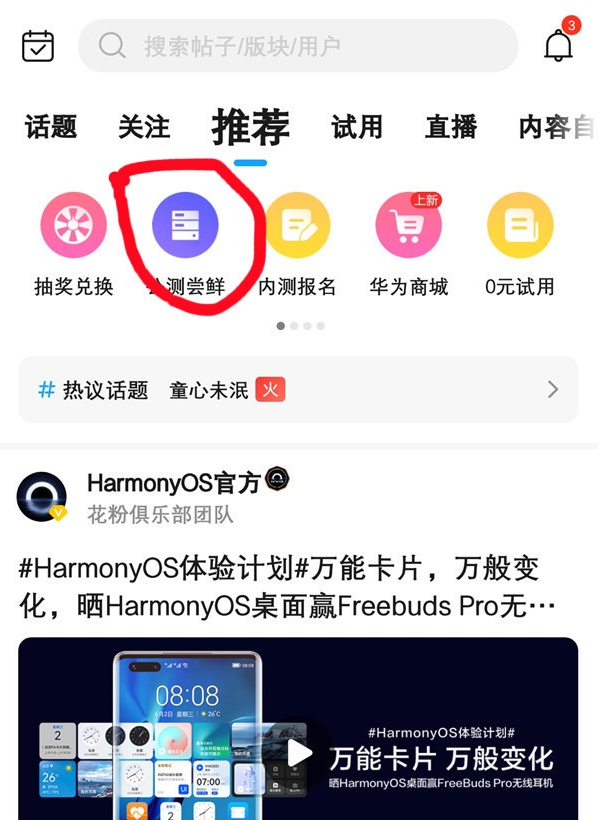Open the 公测尝鲜 shortcut

[185, 226]
